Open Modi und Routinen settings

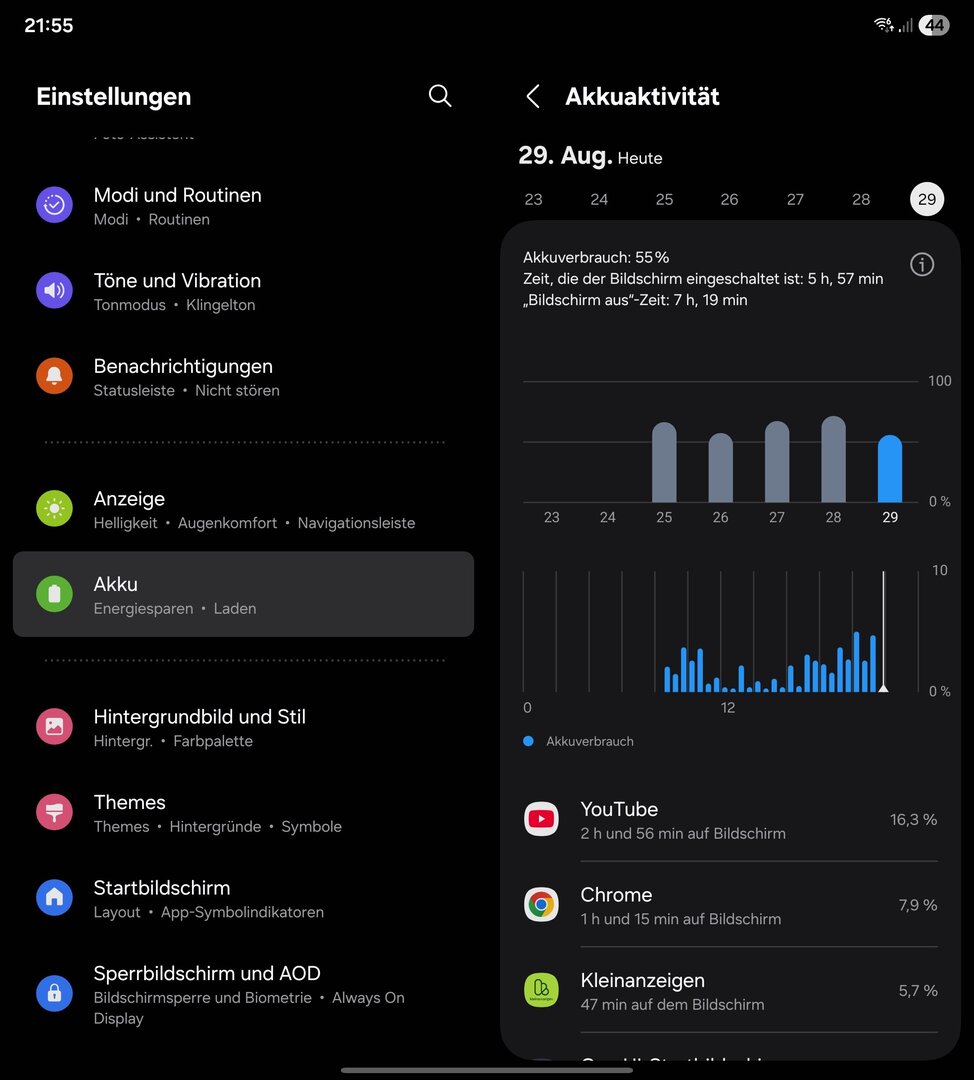243,205
